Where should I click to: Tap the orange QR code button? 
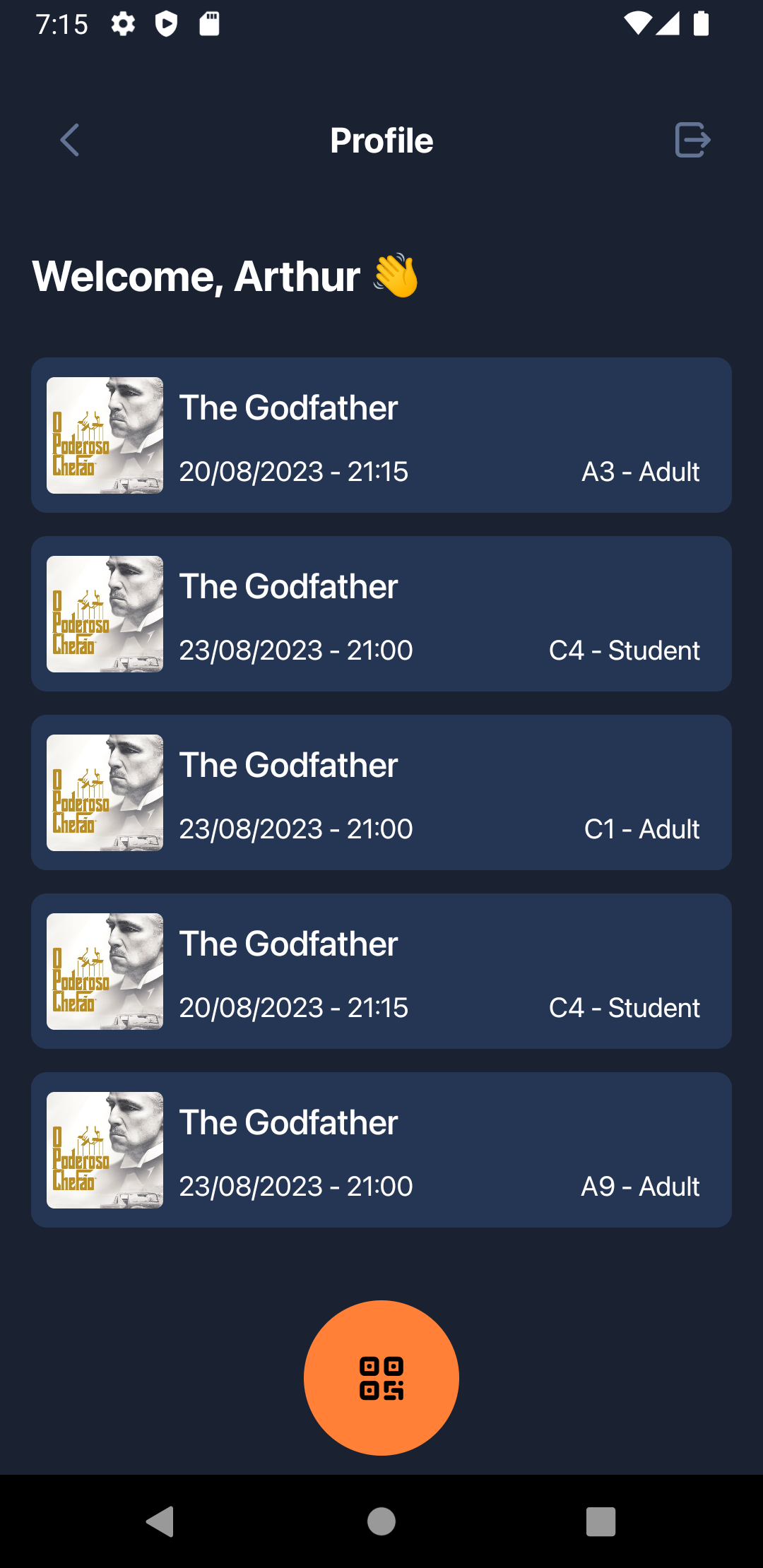pyautogui.click(x=381, y=1378)
